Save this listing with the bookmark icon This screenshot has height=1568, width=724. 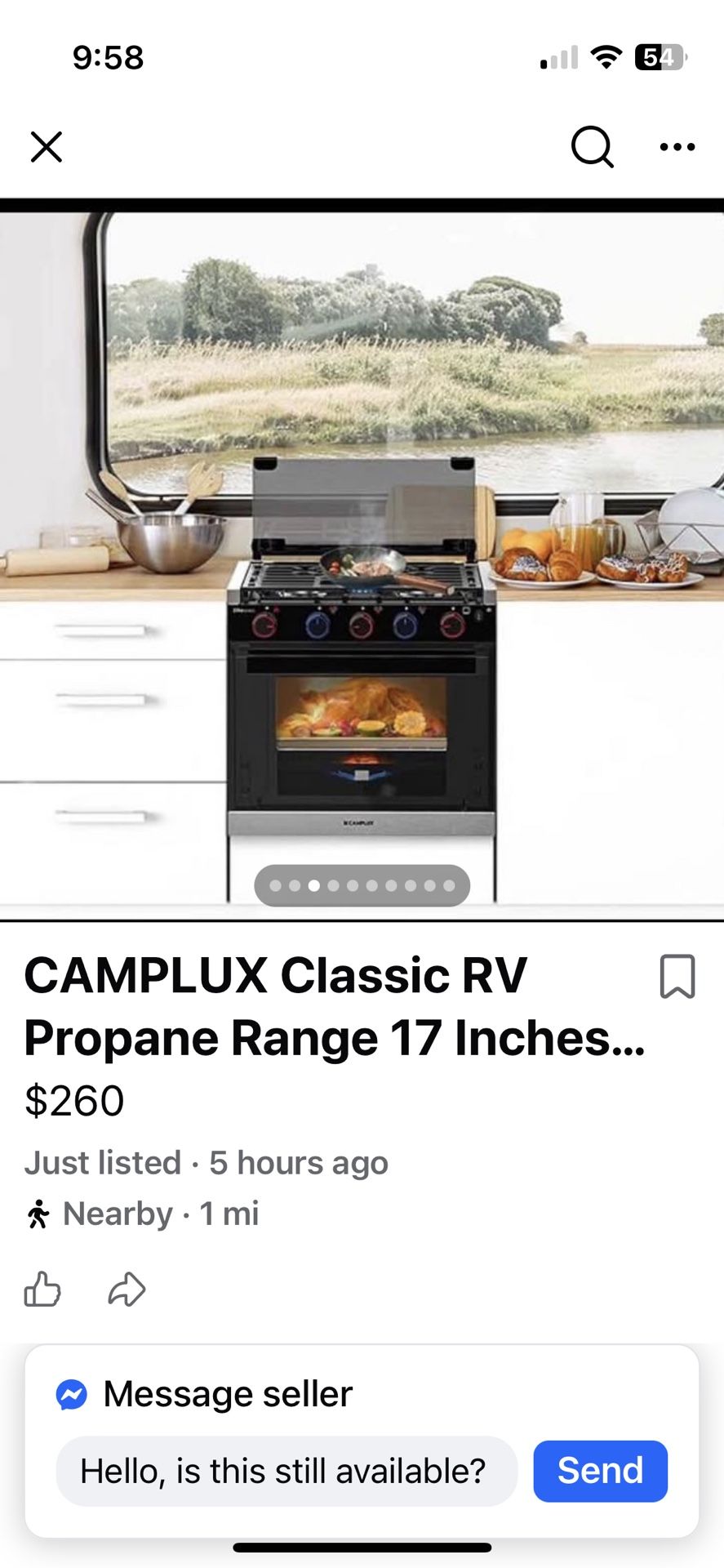point(677,977)
